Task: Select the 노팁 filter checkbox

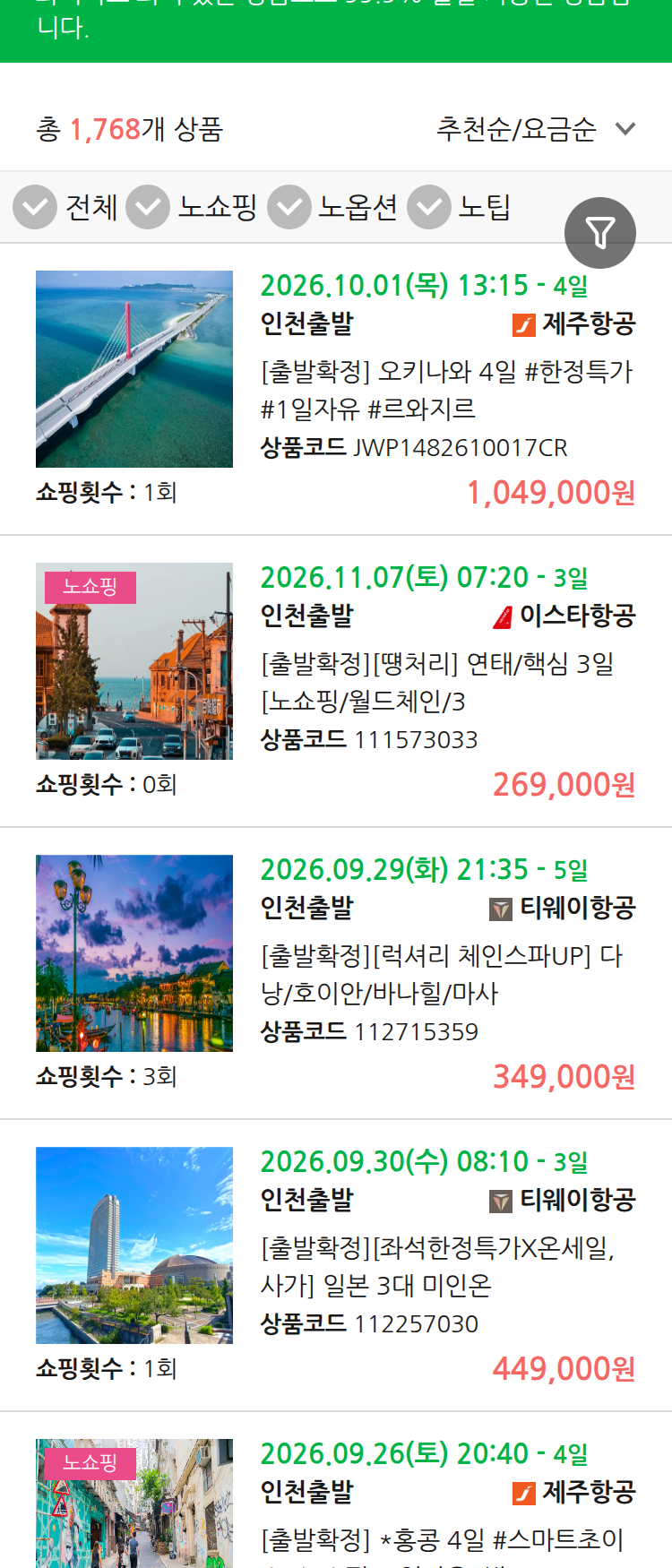Action: pyautogui.click(x=459, y=207)
